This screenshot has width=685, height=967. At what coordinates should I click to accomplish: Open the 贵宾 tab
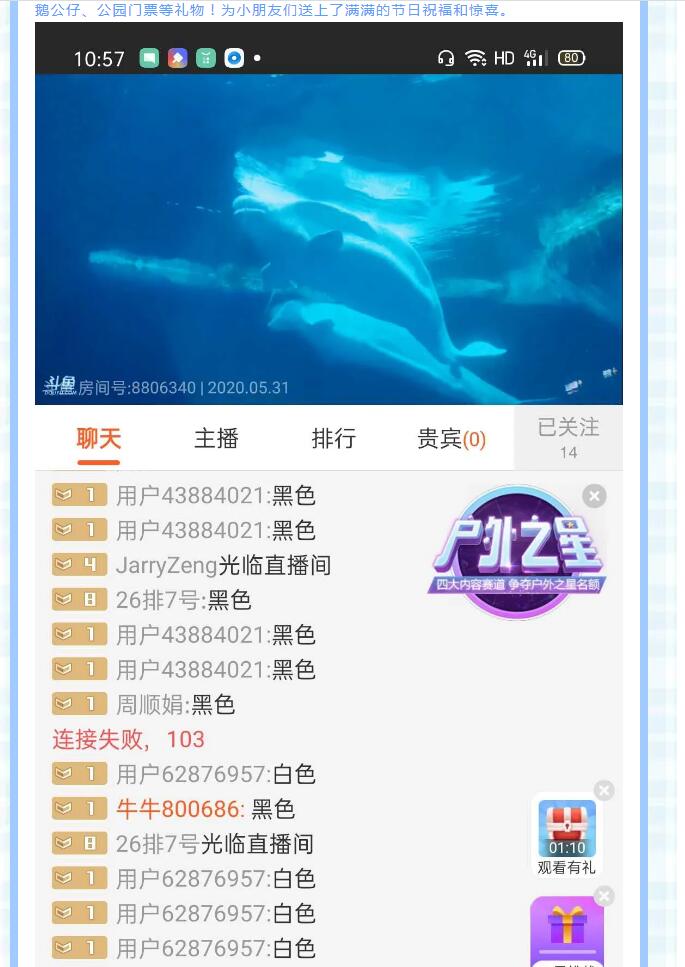click(451, 438)
